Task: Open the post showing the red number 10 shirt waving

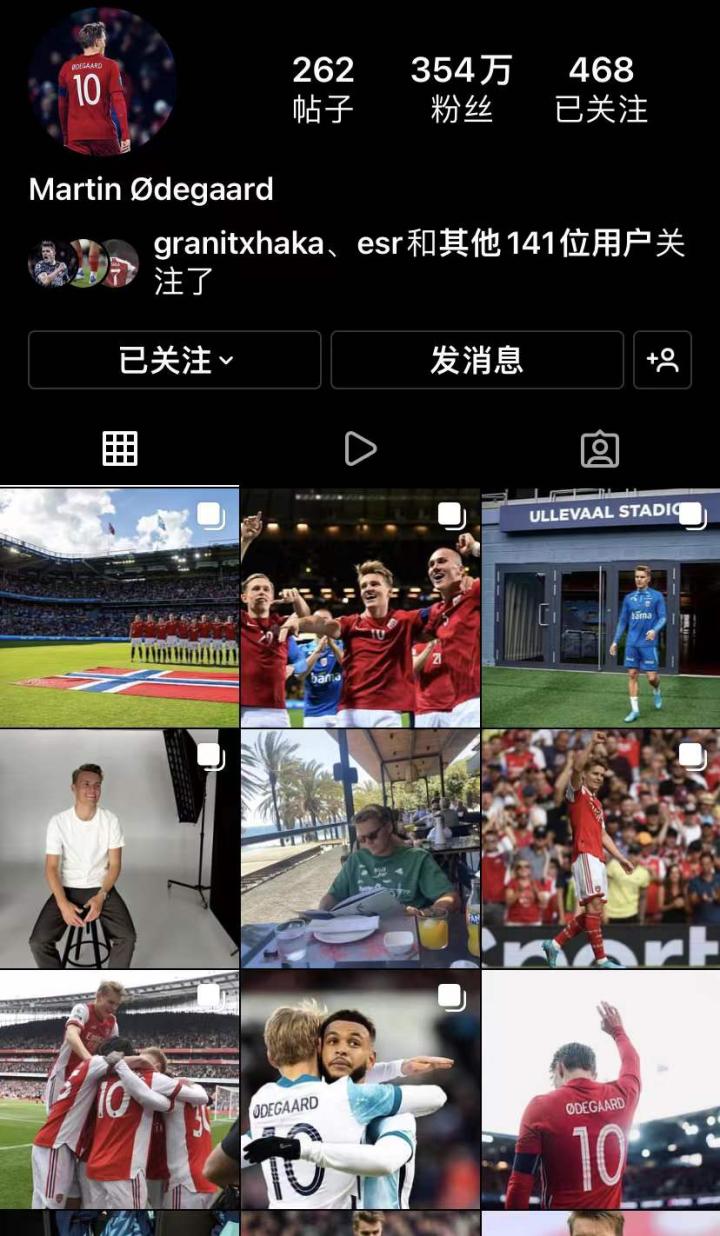Action: tap(601, 1088)
